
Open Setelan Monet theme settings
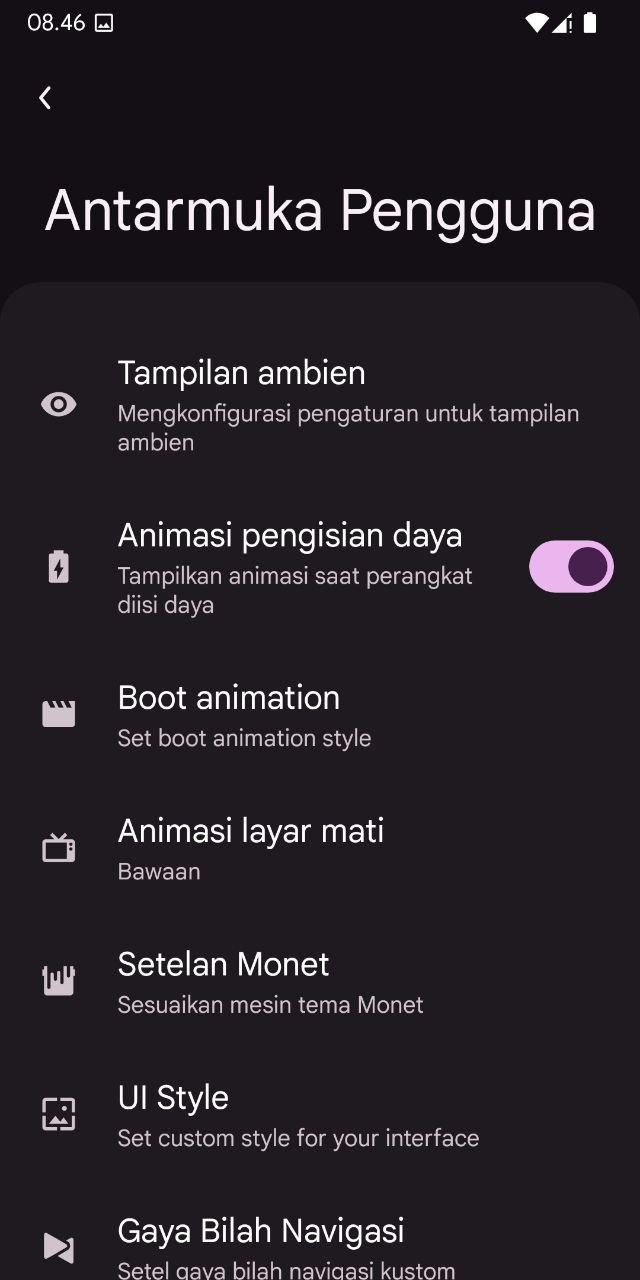[320, 981]
